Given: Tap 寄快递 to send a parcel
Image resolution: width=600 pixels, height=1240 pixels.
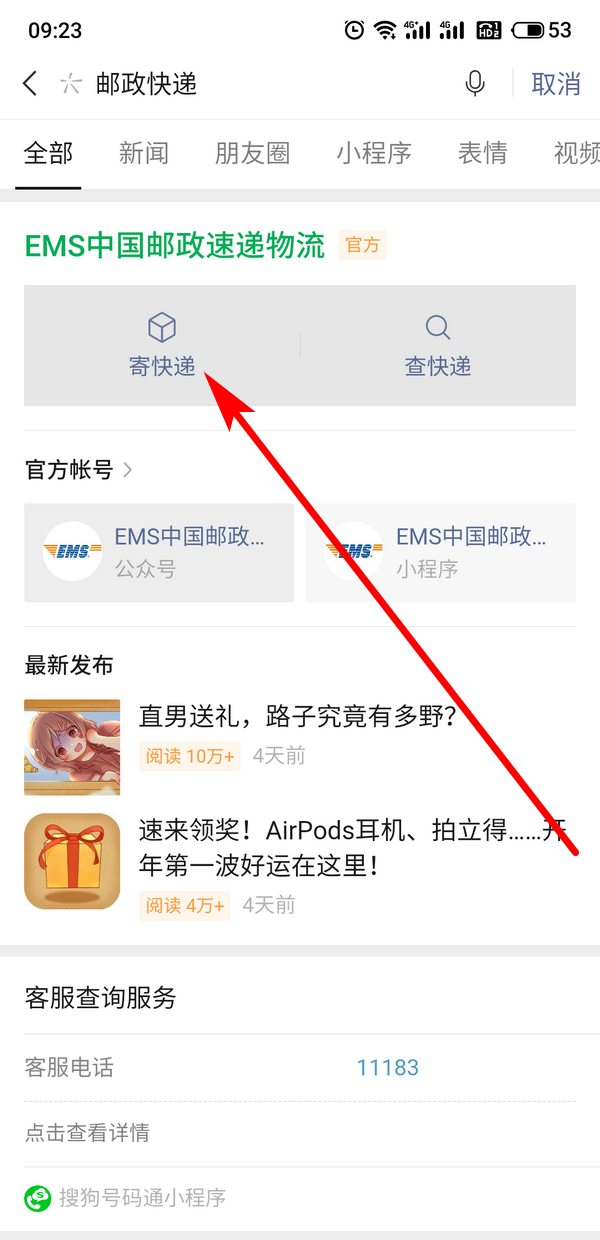Looking at the screenshot, I should [162, 346].
